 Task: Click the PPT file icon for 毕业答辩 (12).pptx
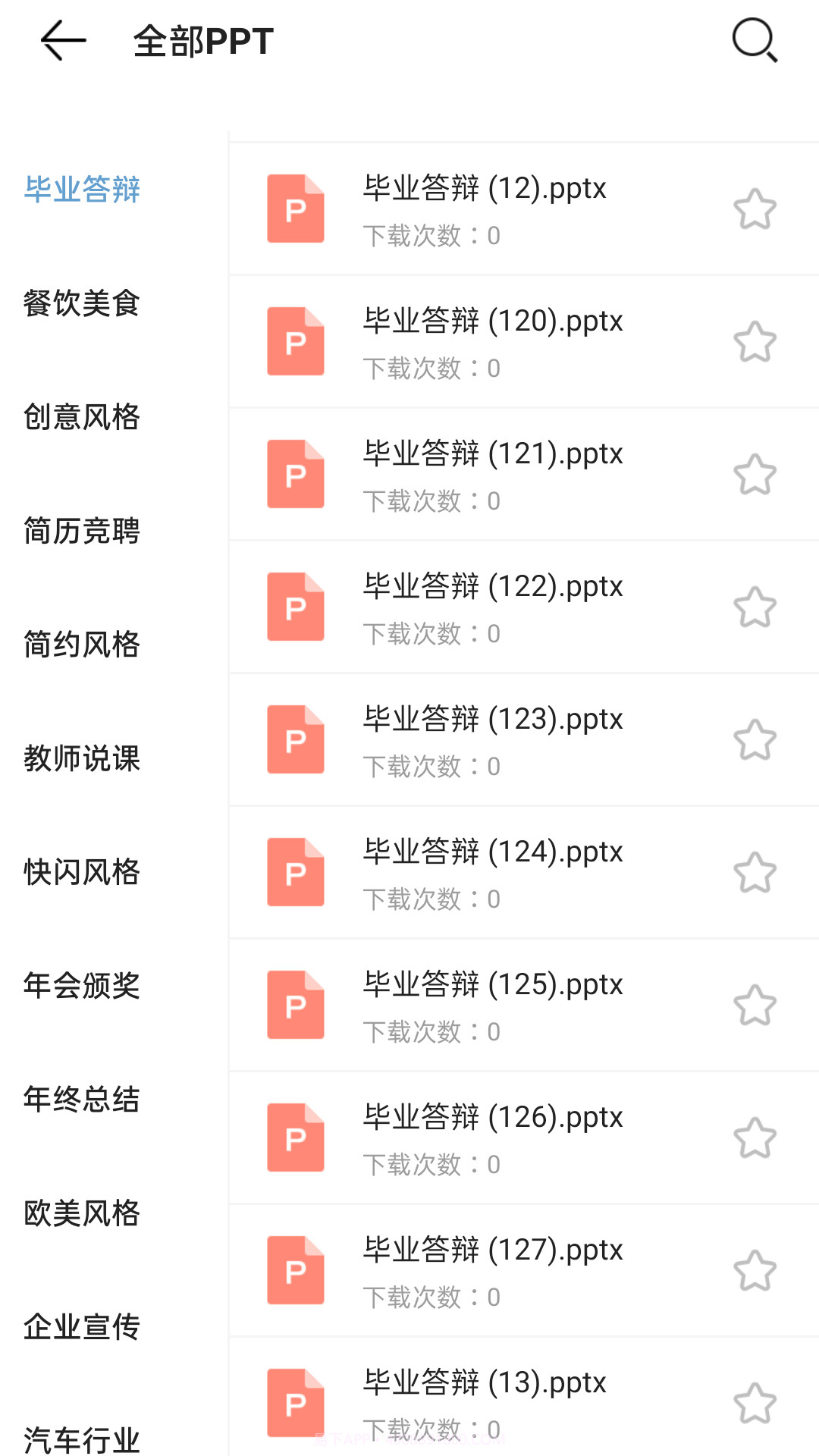pyautogui.click(x=296, y=209)
